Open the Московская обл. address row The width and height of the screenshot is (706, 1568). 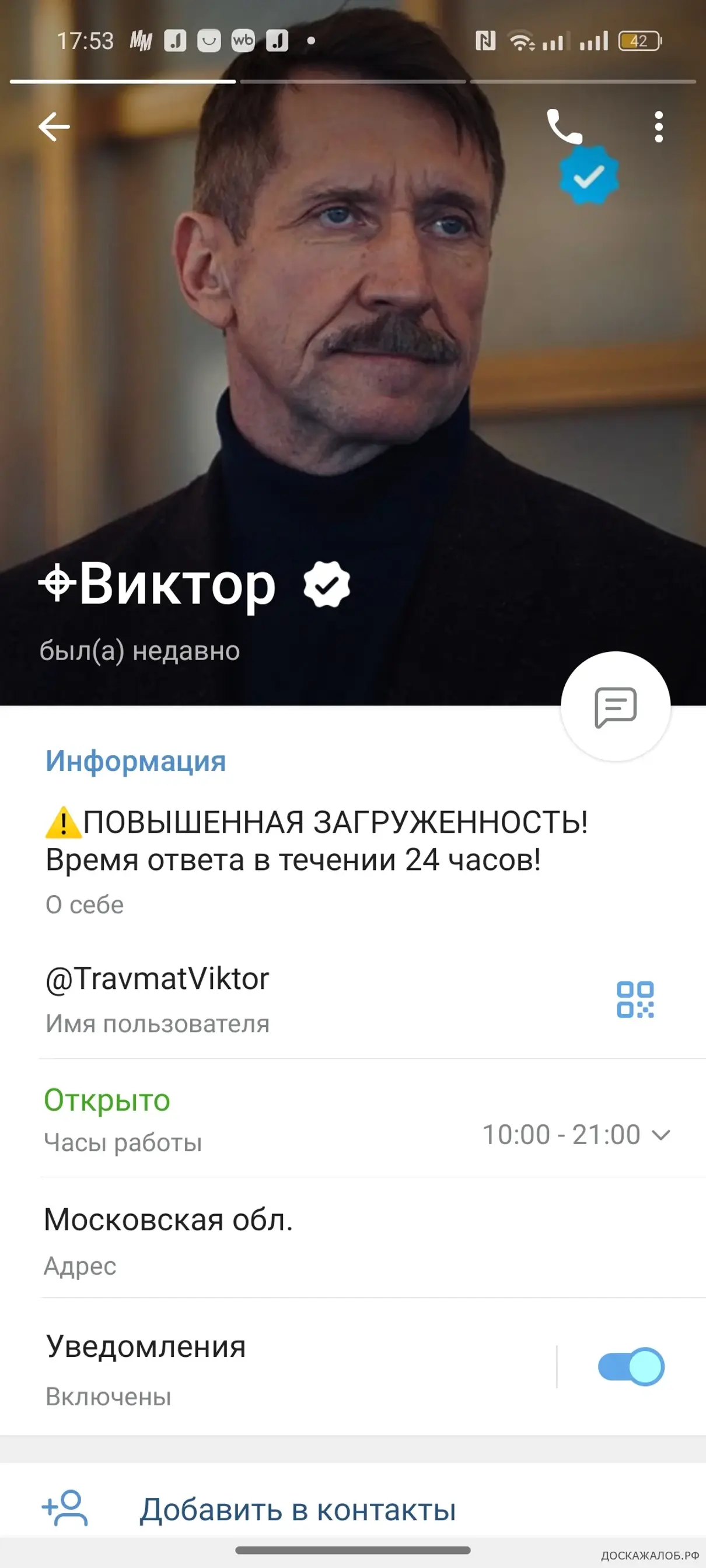[x=352, y=1240]
